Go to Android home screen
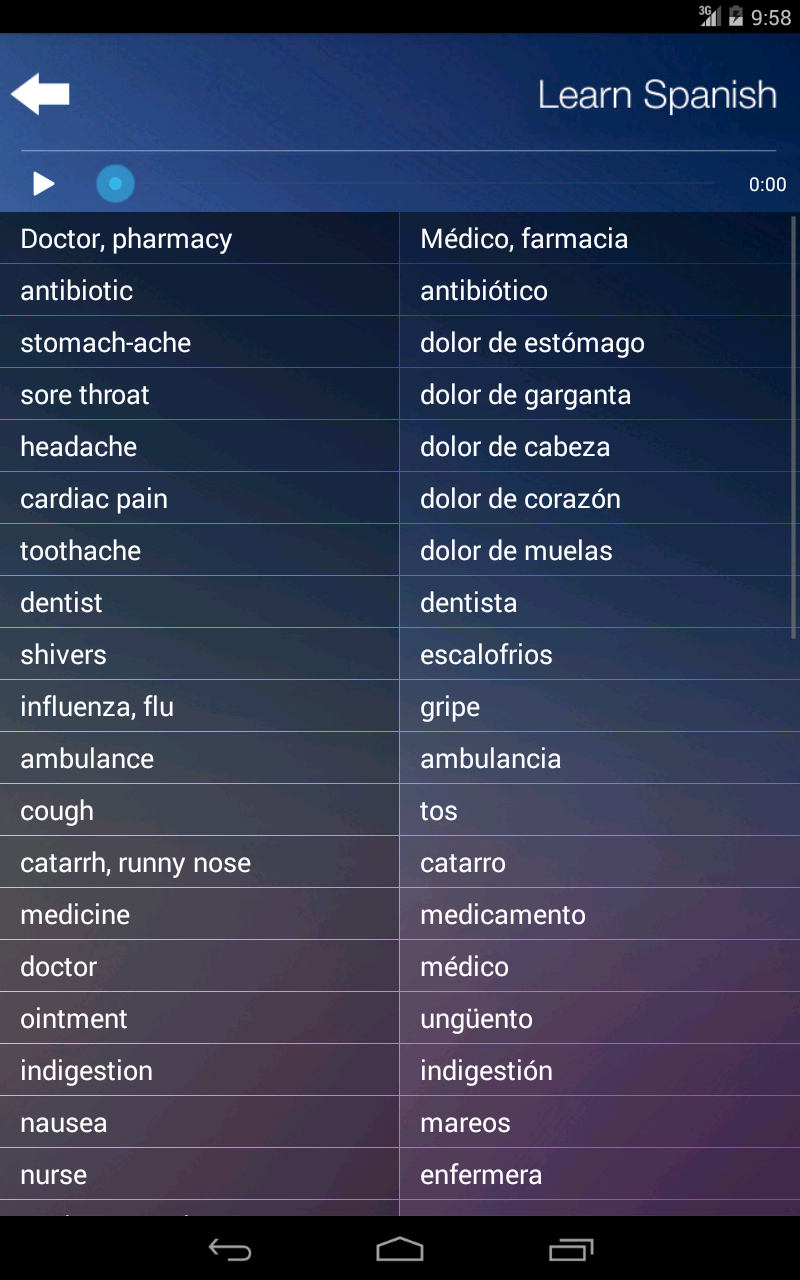800x1280 pixels. coord(400,1249)
